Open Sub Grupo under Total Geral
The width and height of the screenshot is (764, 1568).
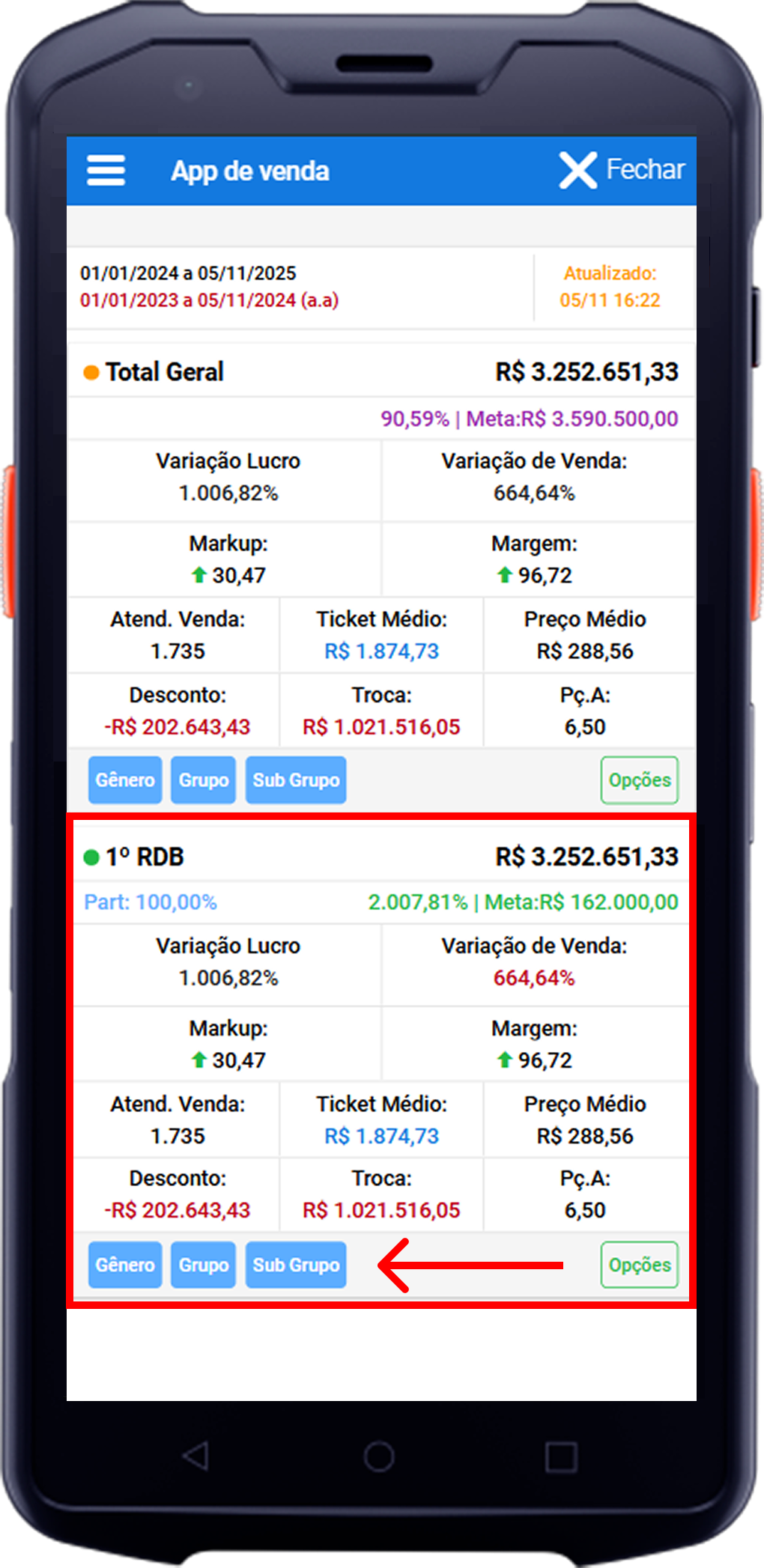296,780
